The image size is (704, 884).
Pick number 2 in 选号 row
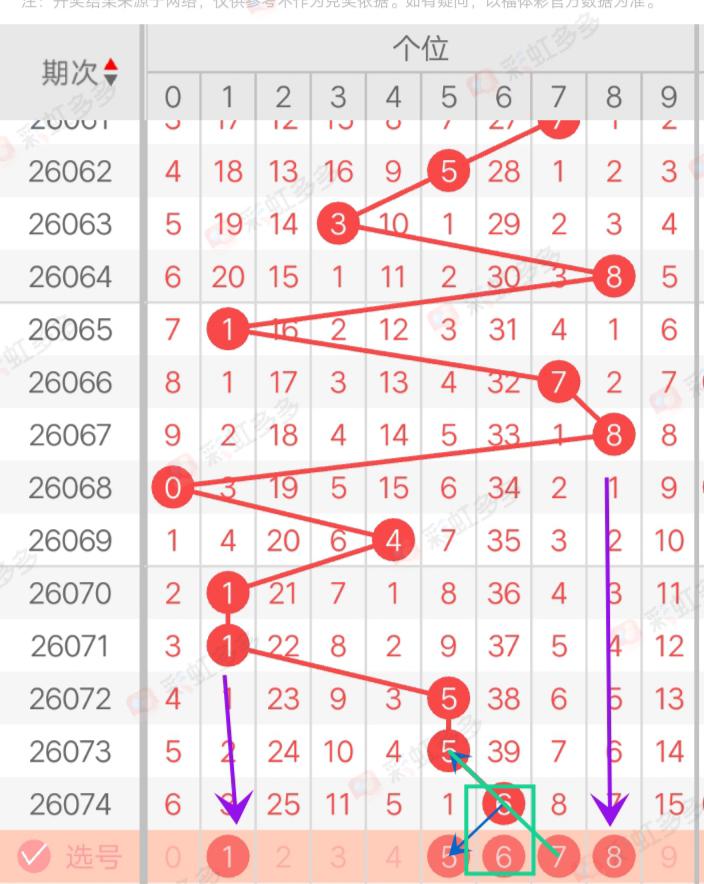(283, 857)
